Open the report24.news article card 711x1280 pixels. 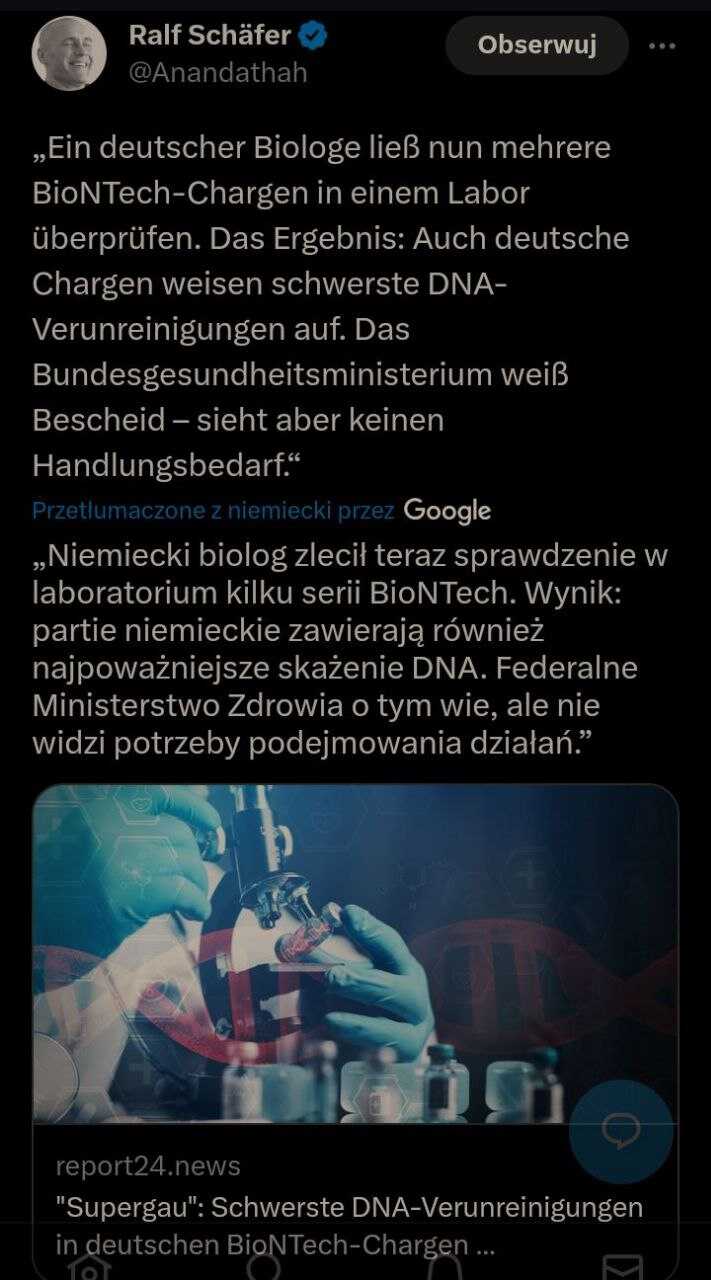[355, 1031]
